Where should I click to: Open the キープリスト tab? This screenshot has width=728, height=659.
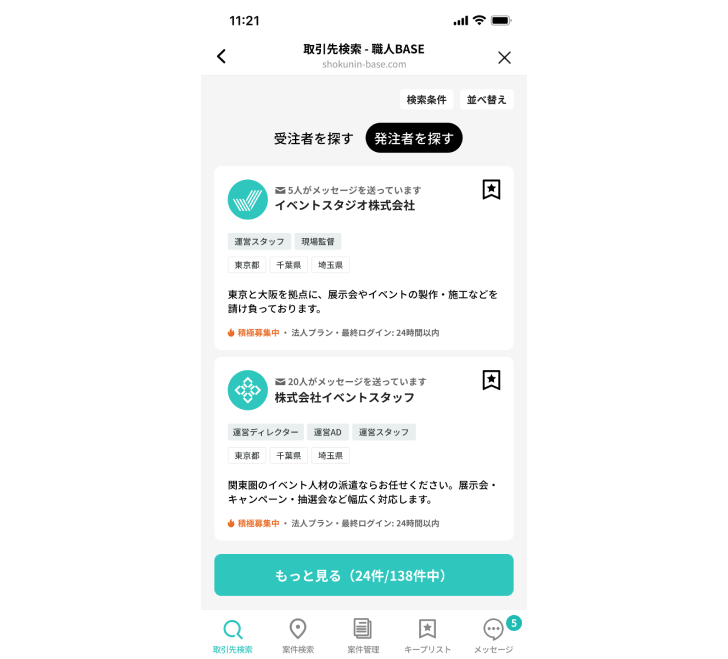click(x=427, y=635)
